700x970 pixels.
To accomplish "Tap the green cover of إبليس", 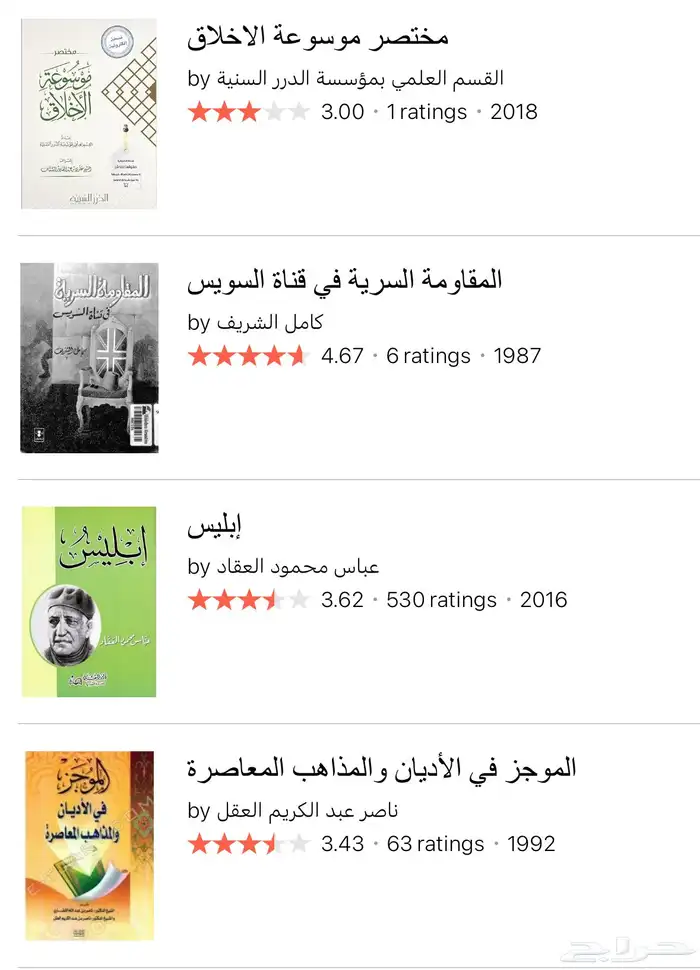I will coord(89,601).
